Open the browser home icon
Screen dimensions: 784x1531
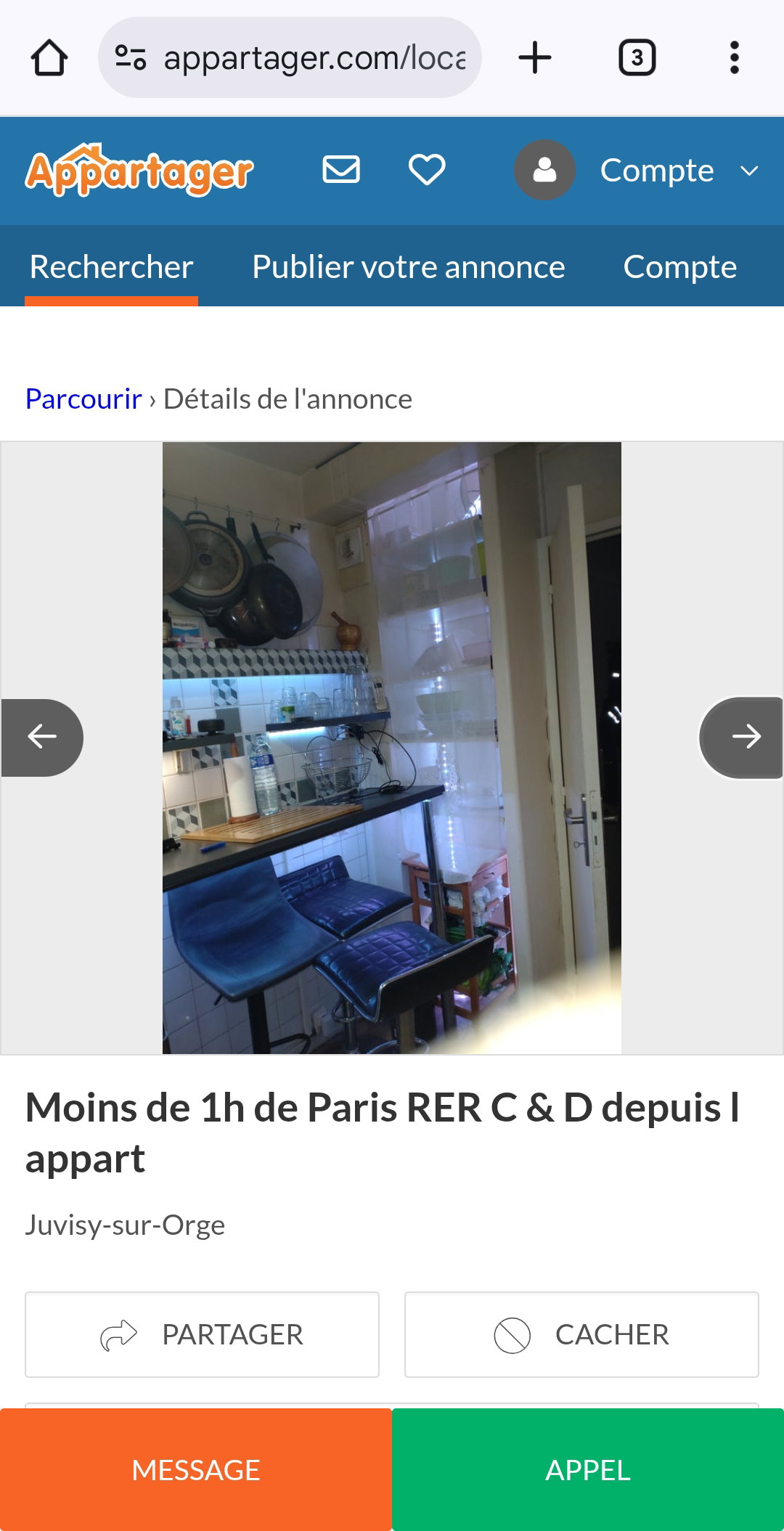[51, 58]
